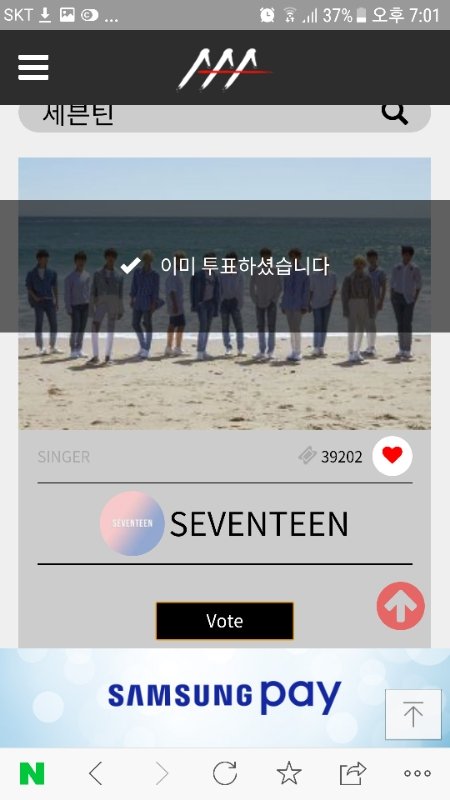This screenshot has height=800, width=450.
Task: Go to Naver home via N icon
Action: tap(32, 774)
